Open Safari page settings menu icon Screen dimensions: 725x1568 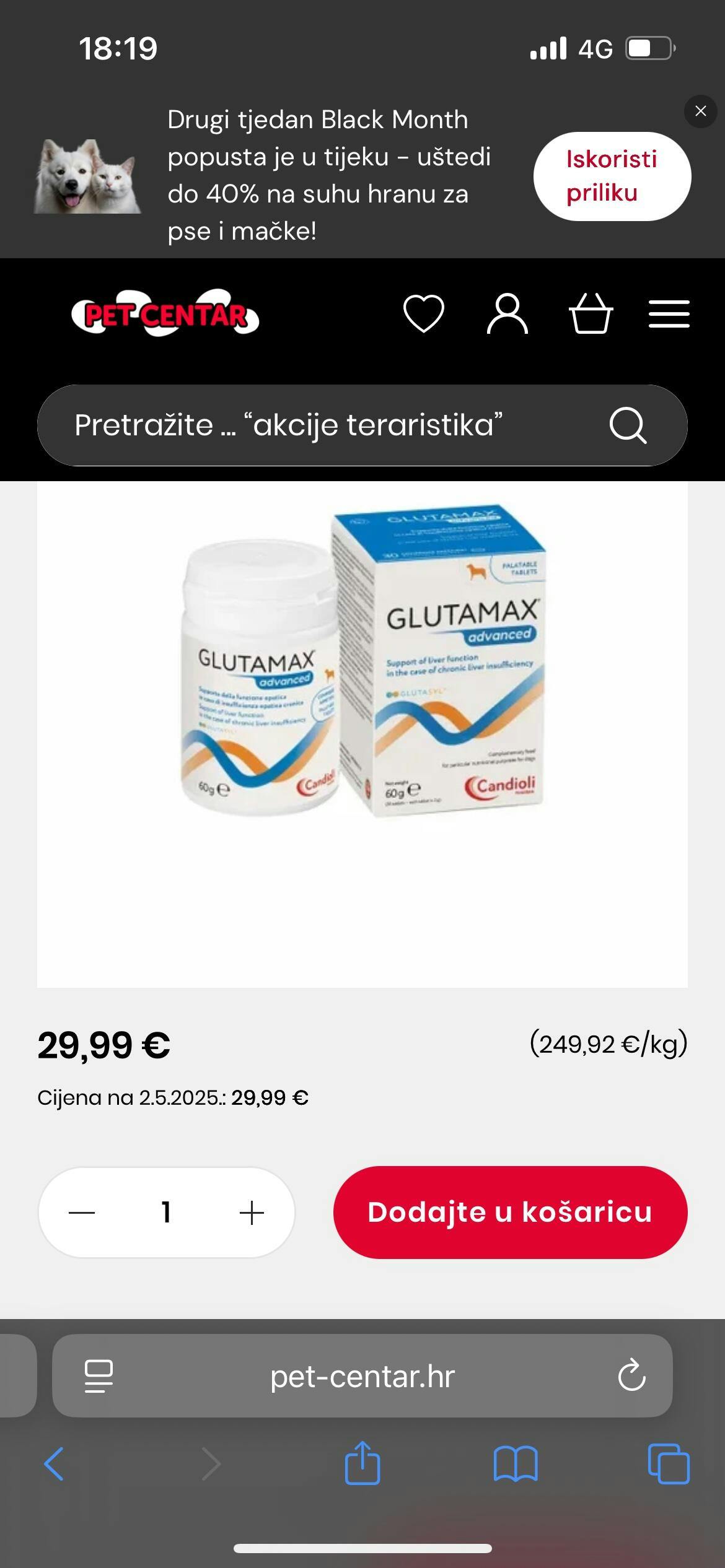[99, 1376]
